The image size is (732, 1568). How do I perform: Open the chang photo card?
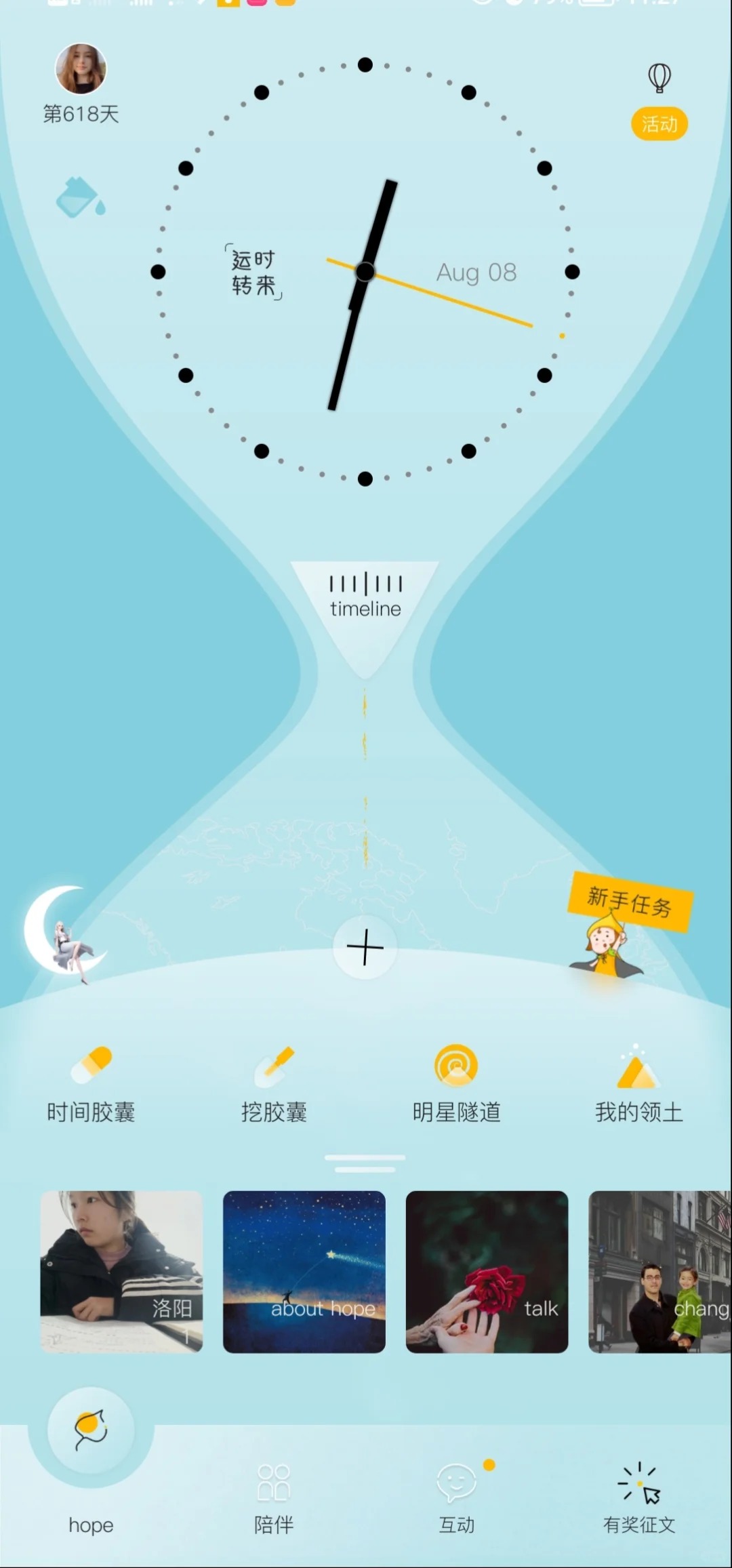pos(659,1272)
